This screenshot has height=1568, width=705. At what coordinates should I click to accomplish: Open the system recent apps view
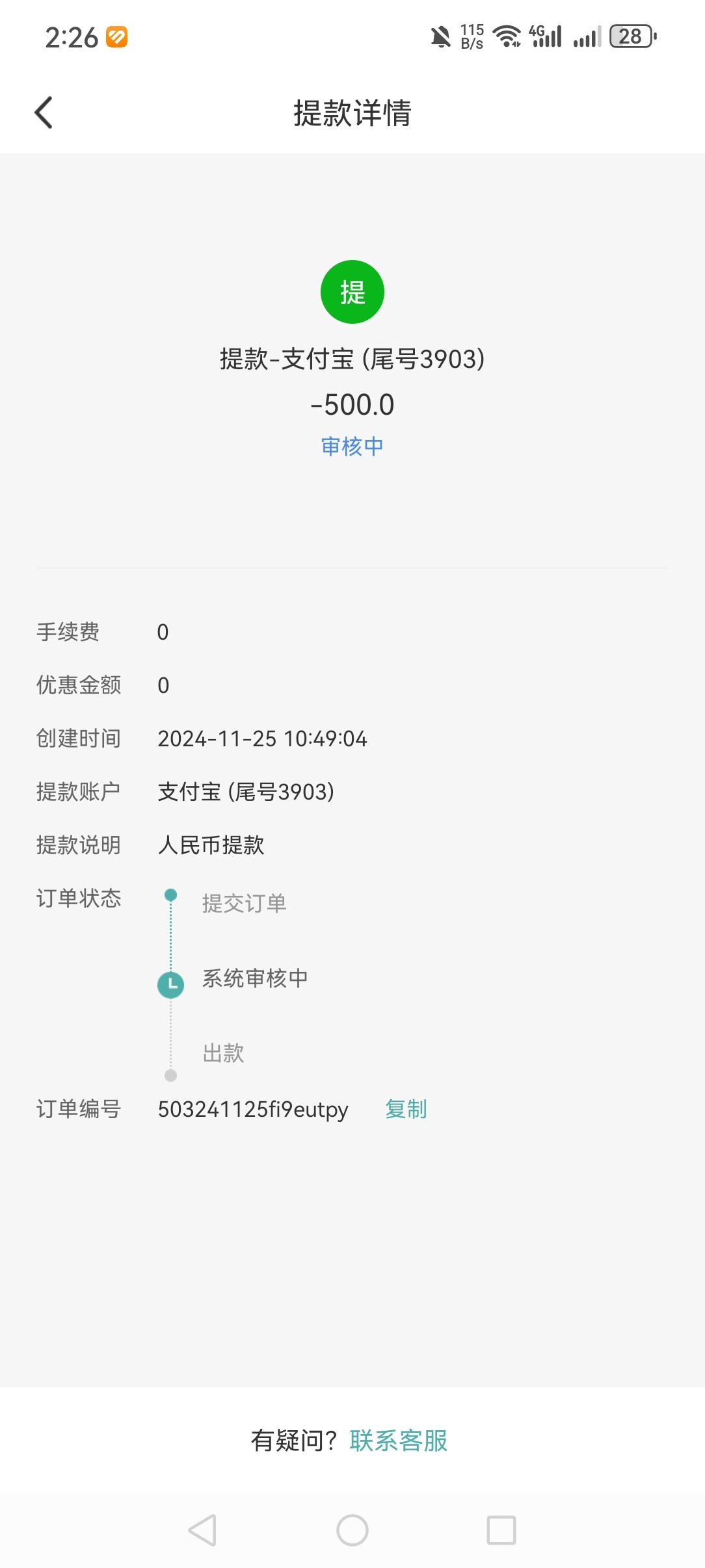point(501,1530)
